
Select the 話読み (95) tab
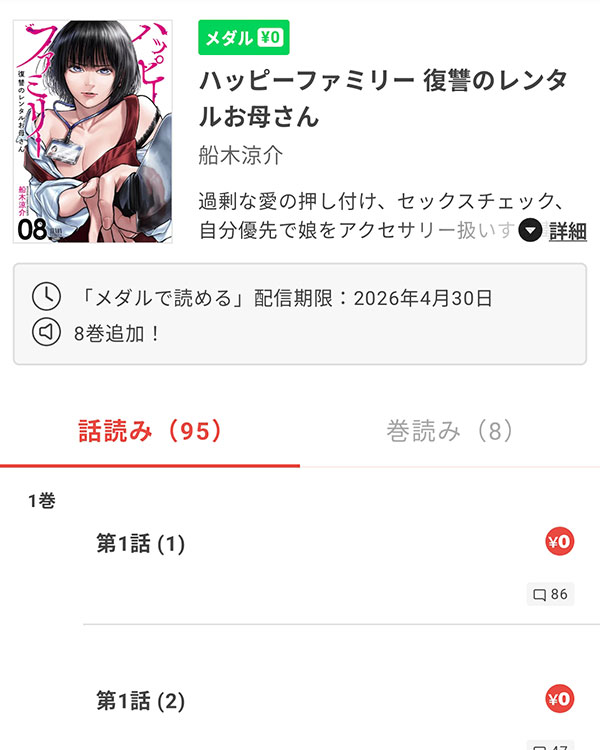(x=150, y=431)
